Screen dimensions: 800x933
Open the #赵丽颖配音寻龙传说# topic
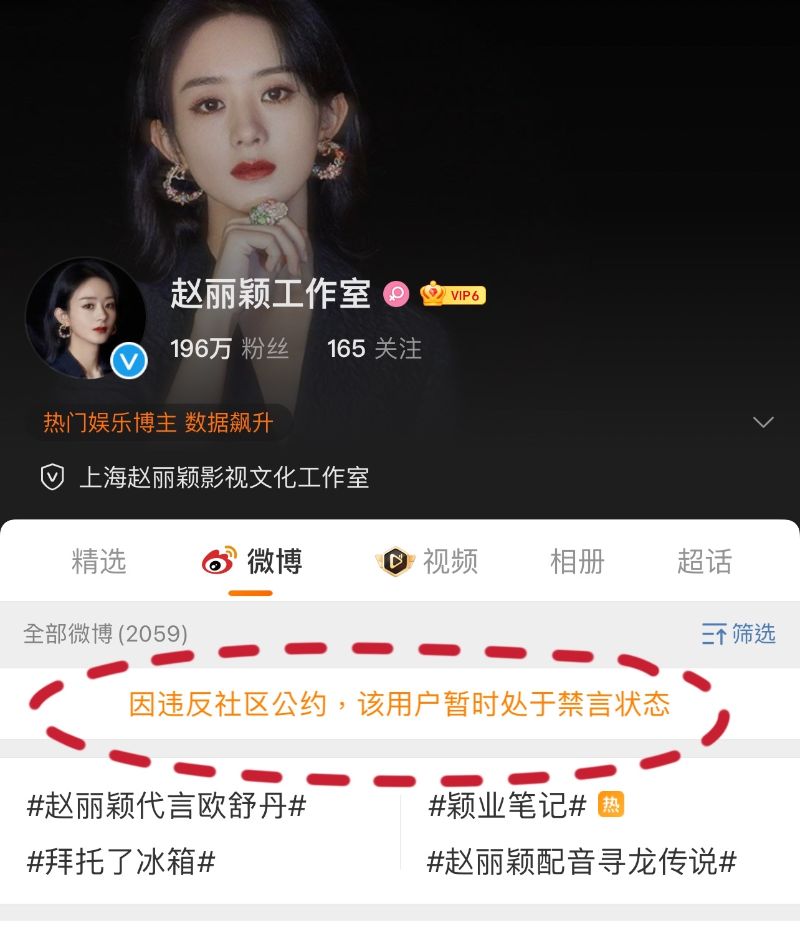[582, 861]
